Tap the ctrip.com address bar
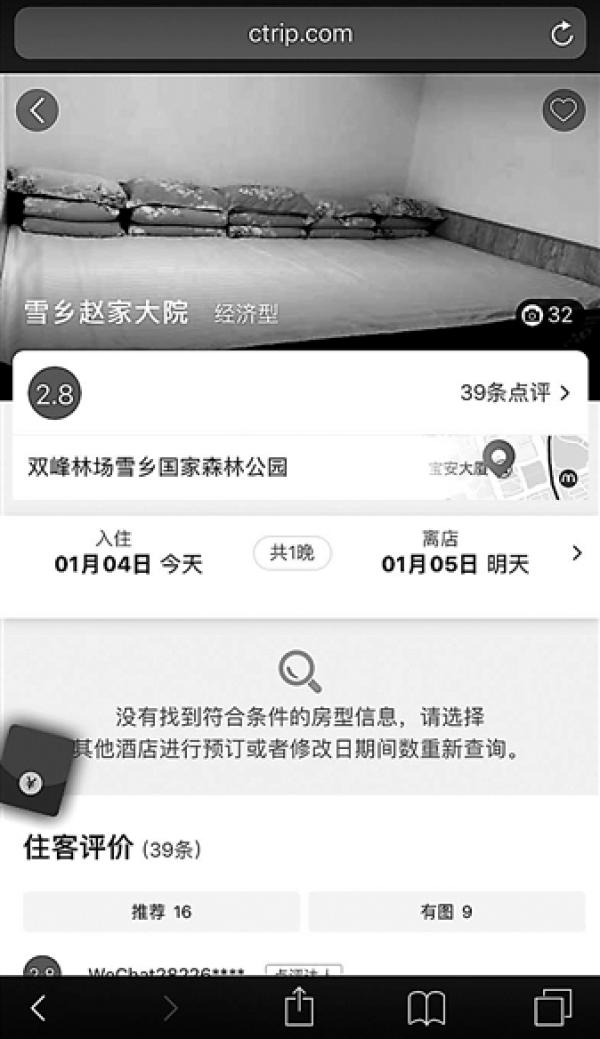This screenshot has height=1039, width=600. pos(300,34)
